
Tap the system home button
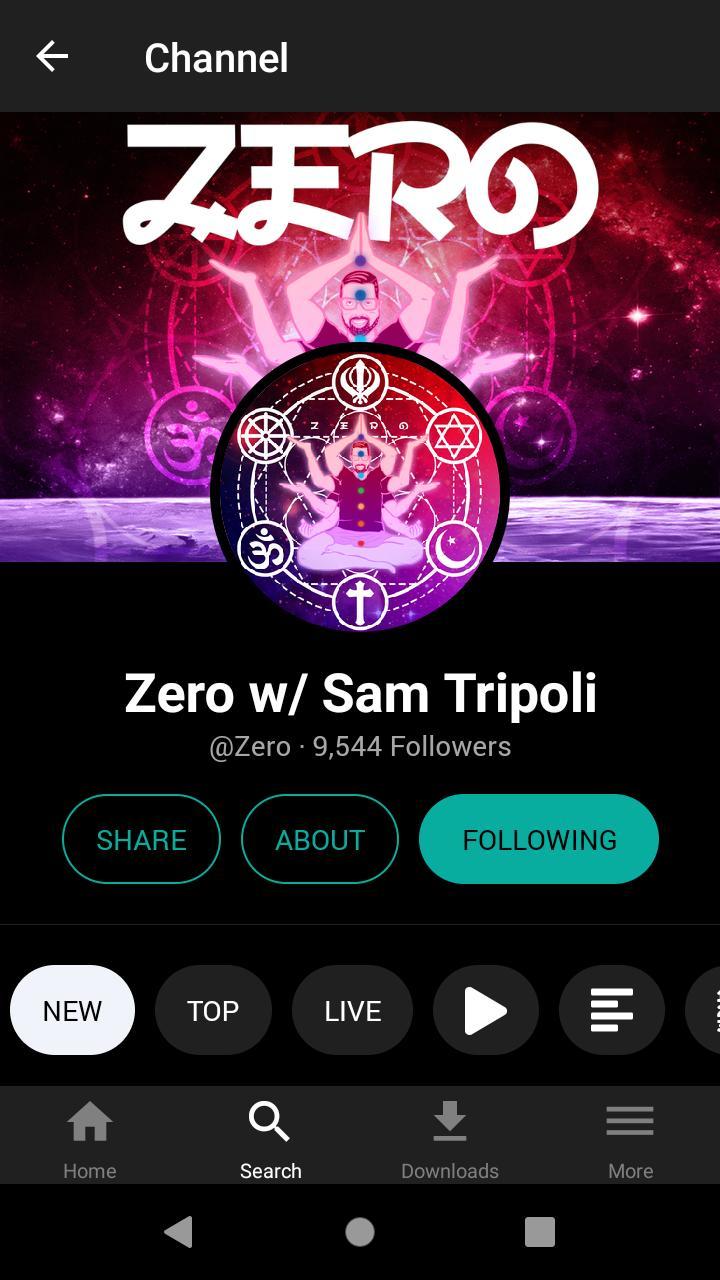360,1232
